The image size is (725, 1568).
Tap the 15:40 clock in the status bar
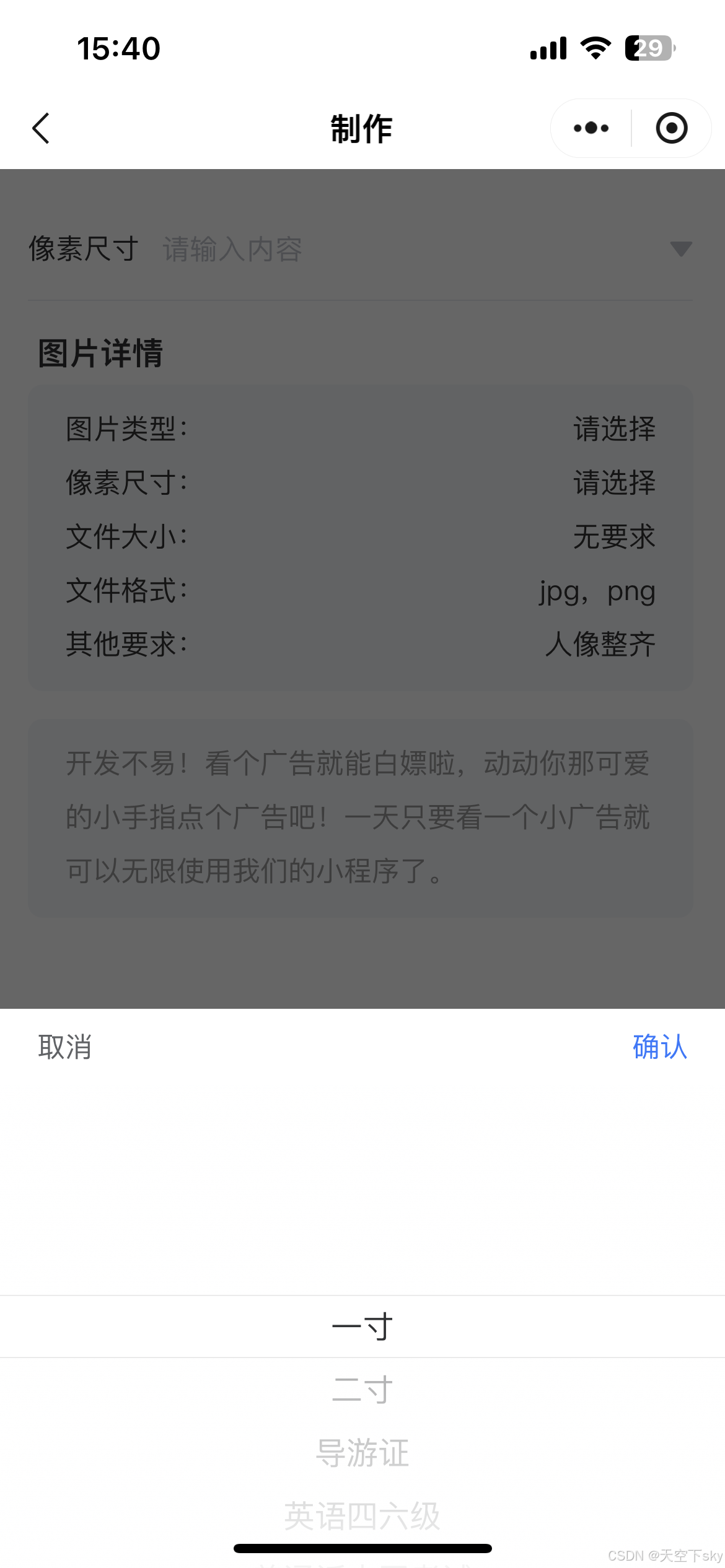118,48
